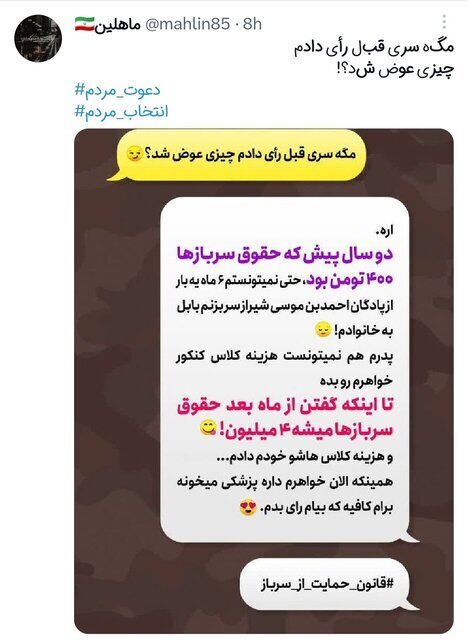
Task: Open the attached image in the tweet
Action: (x=264, y=381)
